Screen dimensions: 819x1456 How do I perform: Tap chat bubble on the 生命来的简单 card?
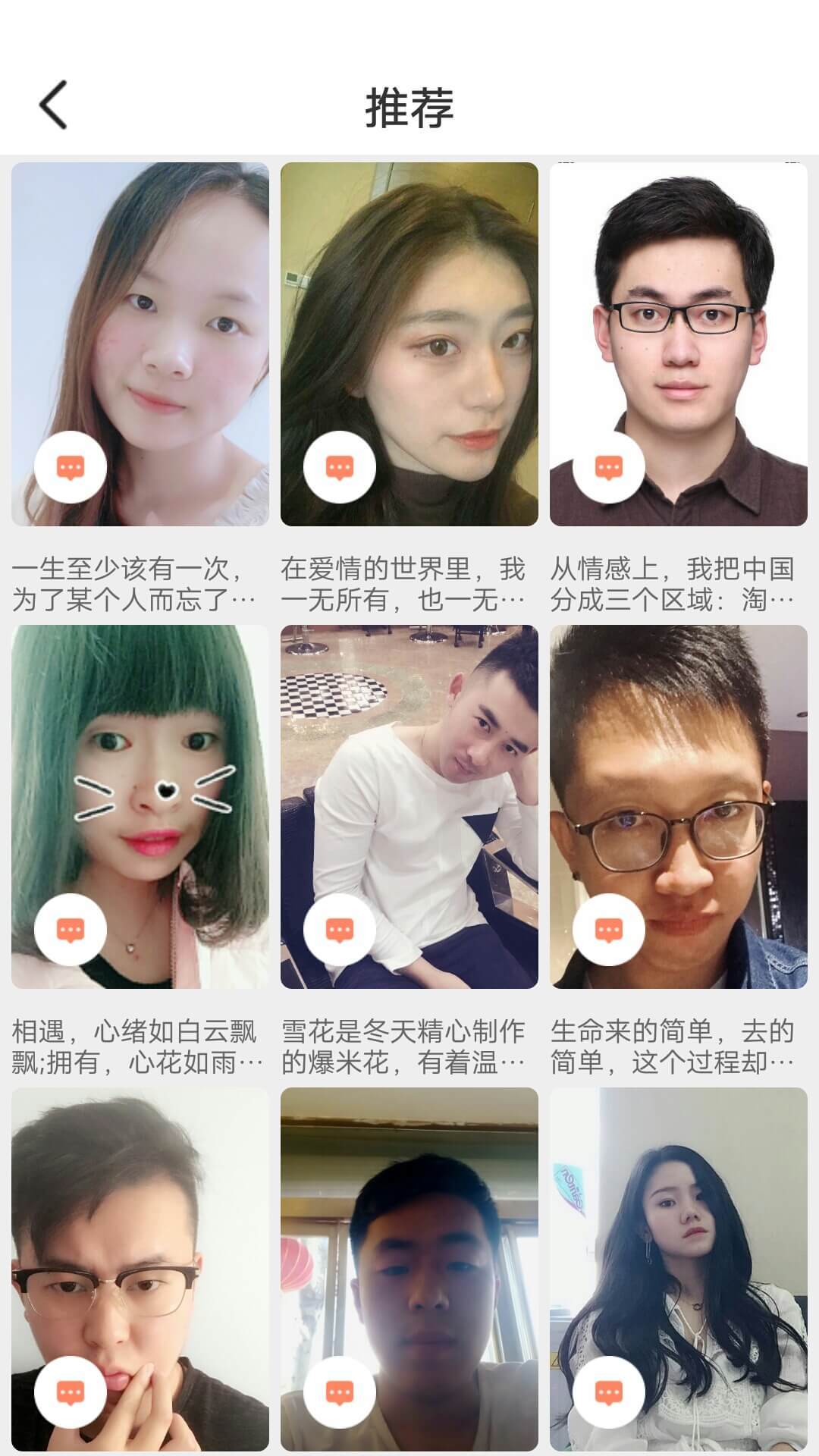click(609, 930)
